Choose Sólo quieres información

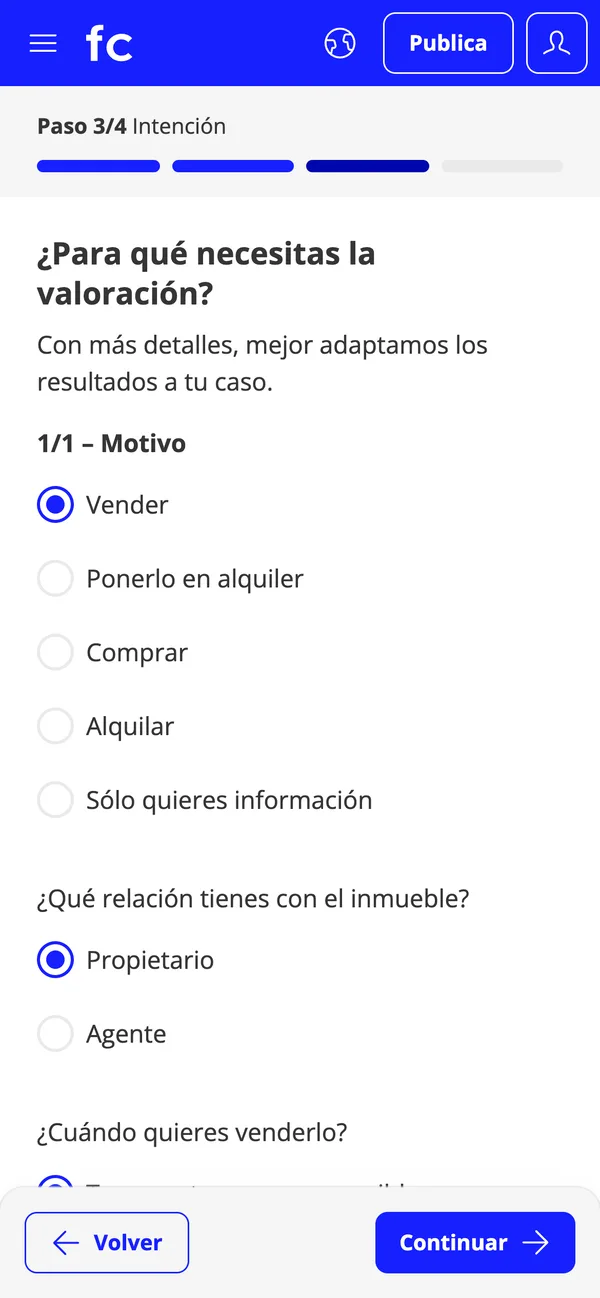[204, 800]
